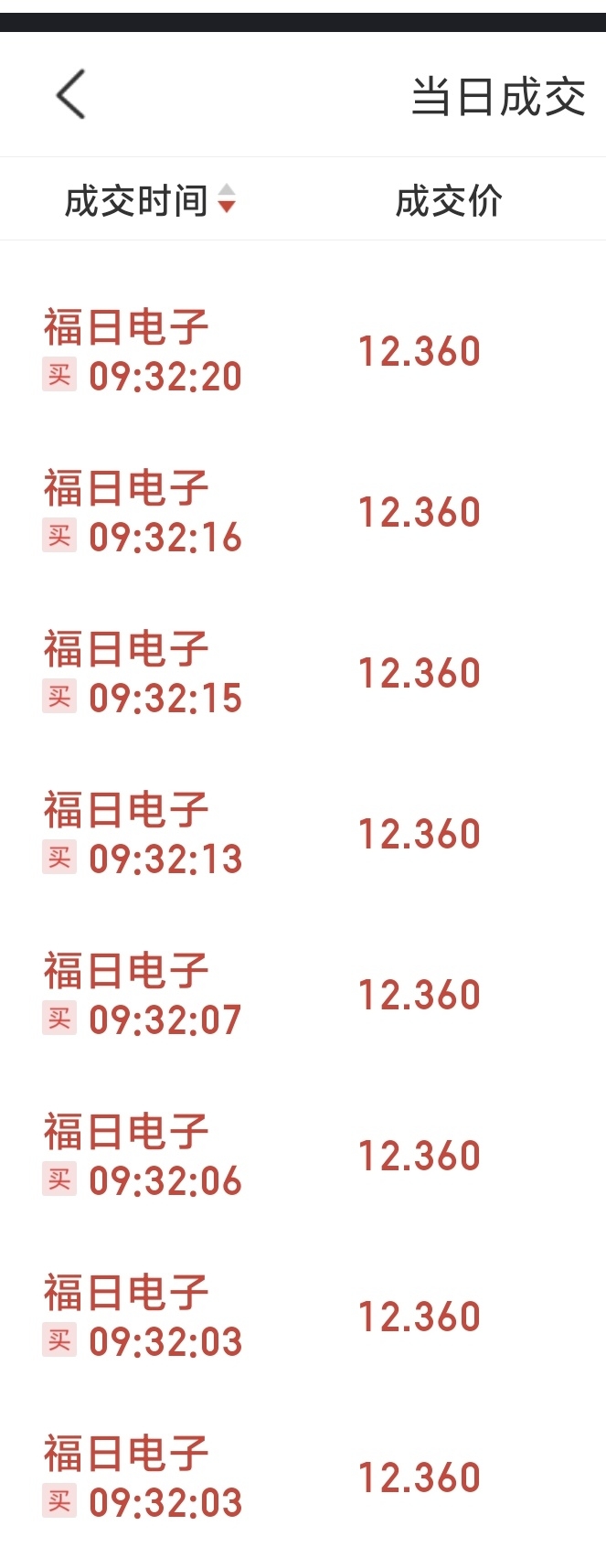Sort trades by 成交时间
This screenshot has width=606, height=1568.
tap(151, 200)
